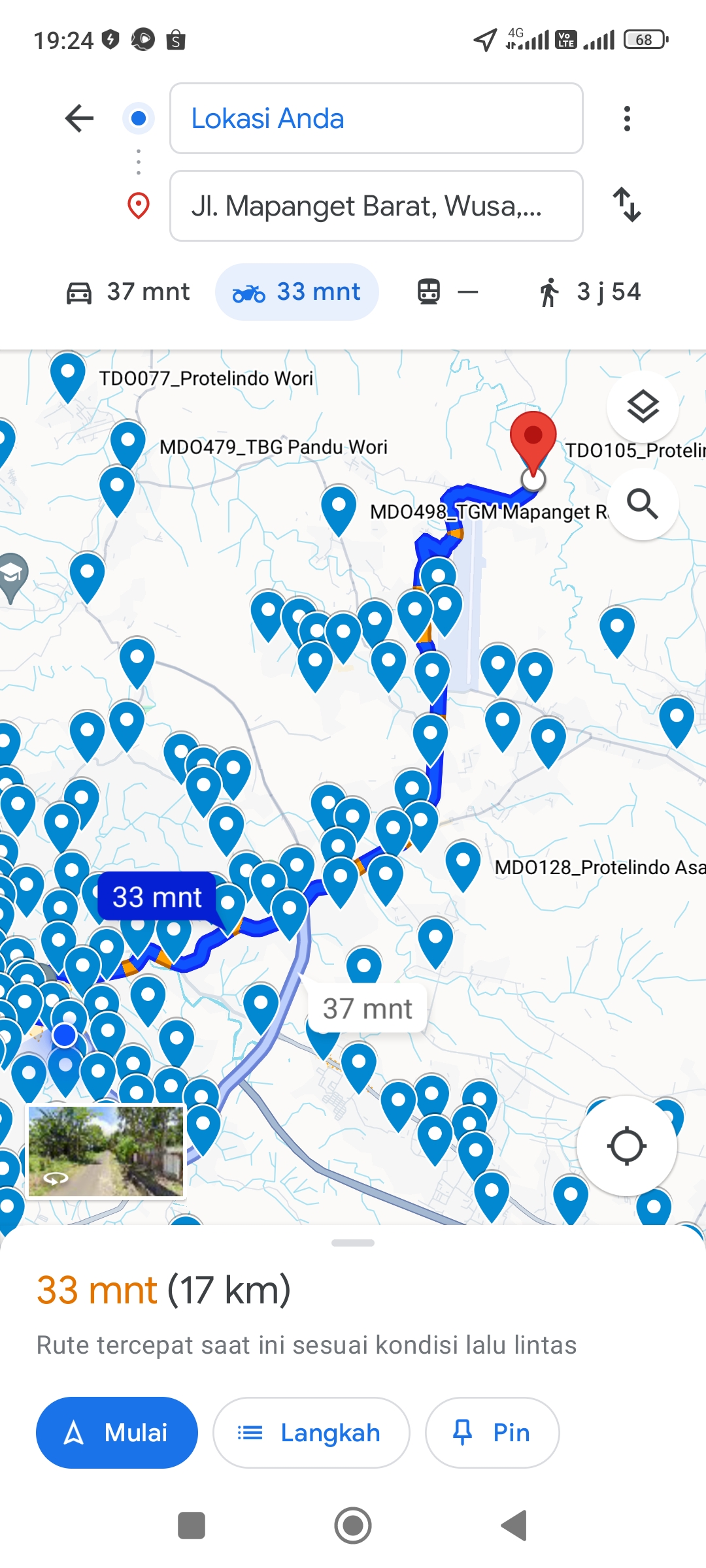Switch to walking mode 3 j 54

(590, 292)
